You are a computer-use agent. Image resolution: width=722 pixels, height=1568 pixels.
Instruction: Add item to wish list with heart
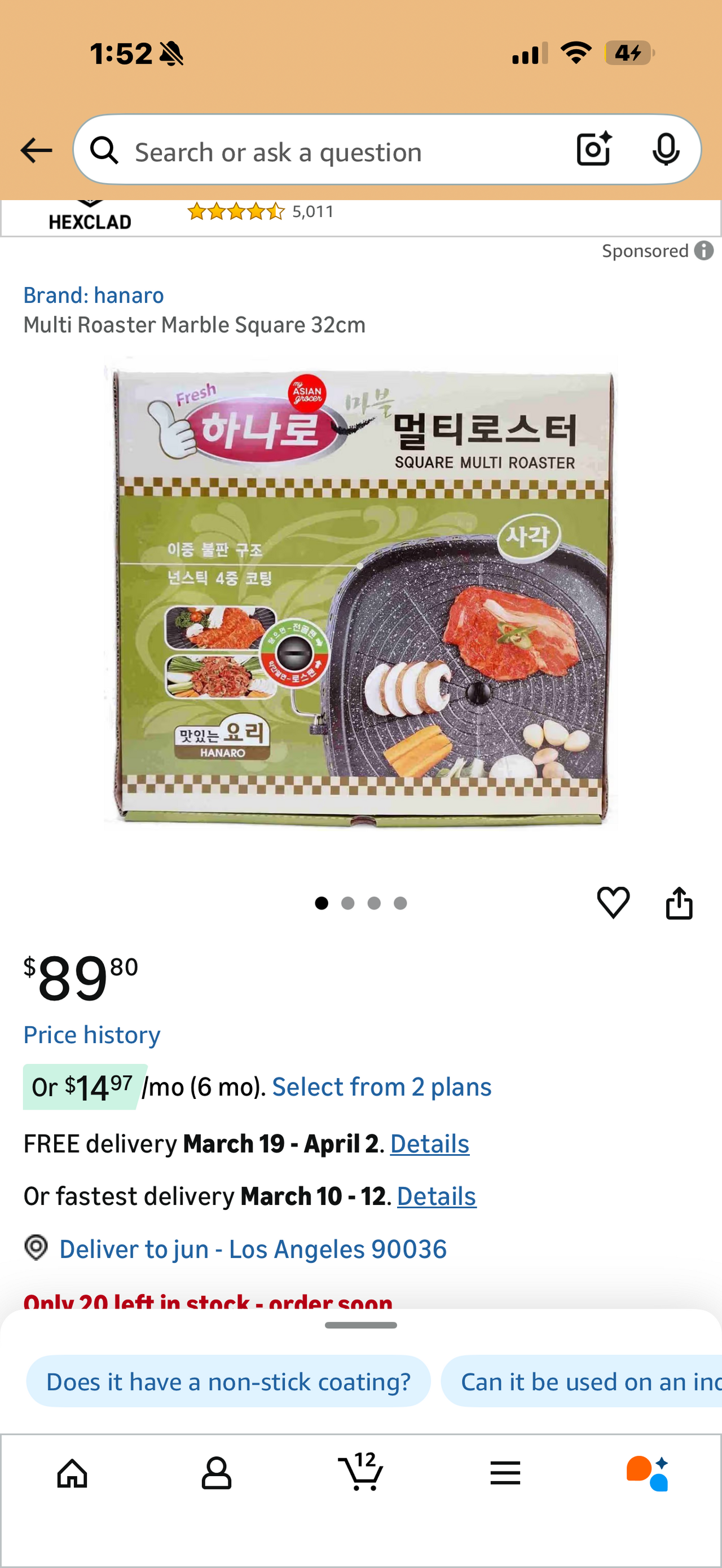613,903
